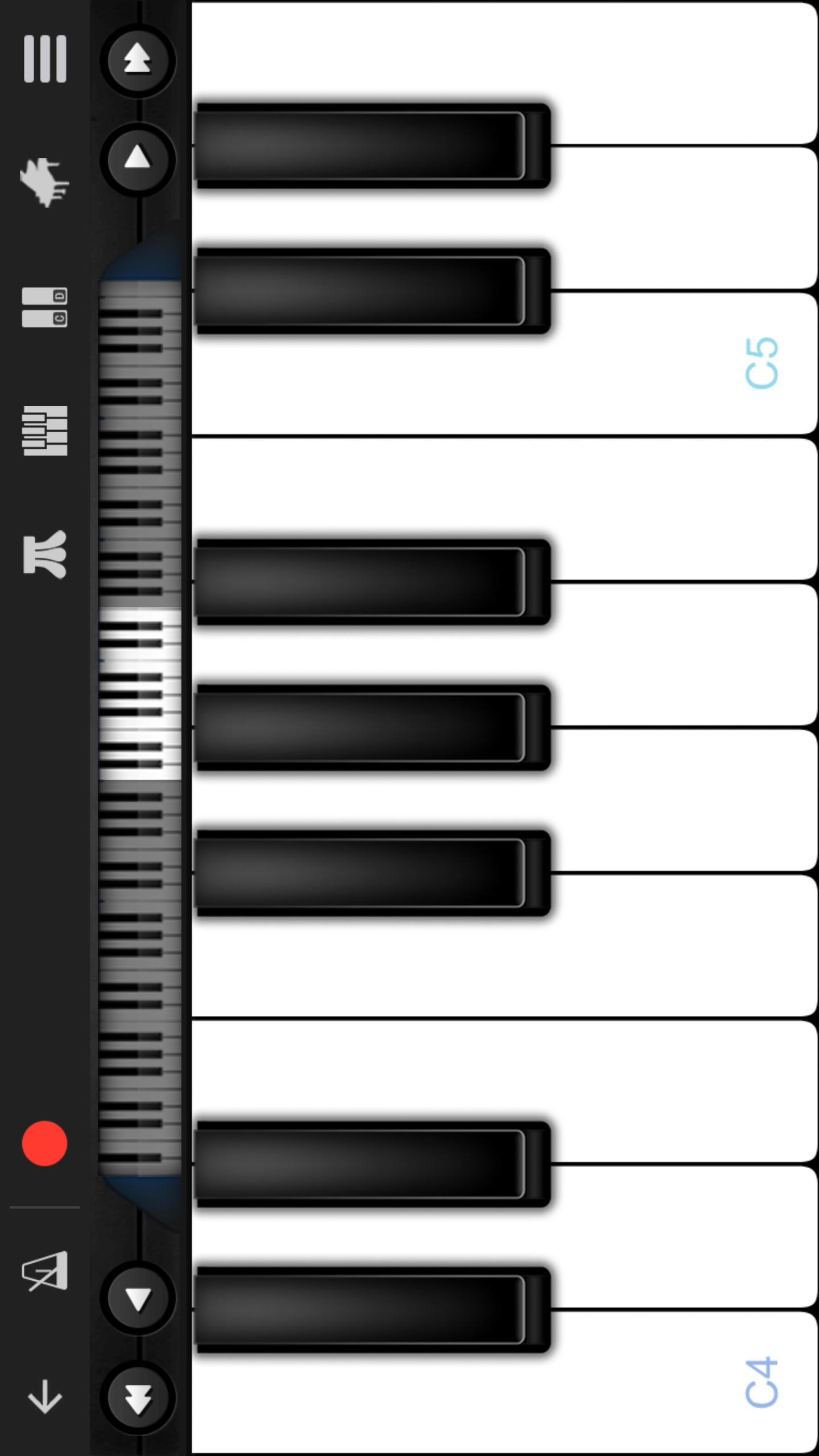The image size is (819, 1456).
Task: Select the single keyboard layout icon
Action: pyautogui.click(x=45, y=432)
